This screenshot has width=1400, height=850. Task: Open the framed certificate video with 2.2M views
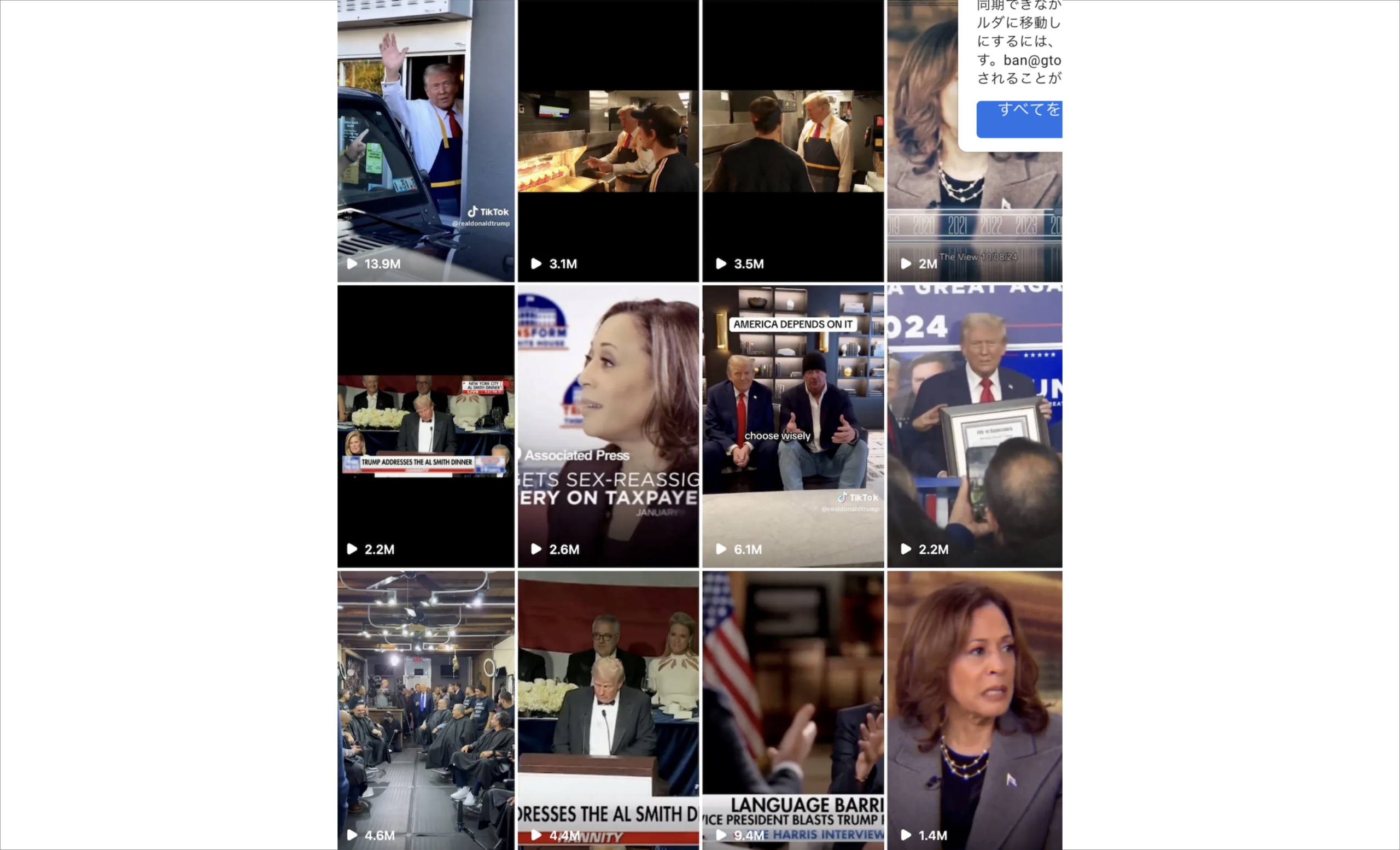[975, 426]
